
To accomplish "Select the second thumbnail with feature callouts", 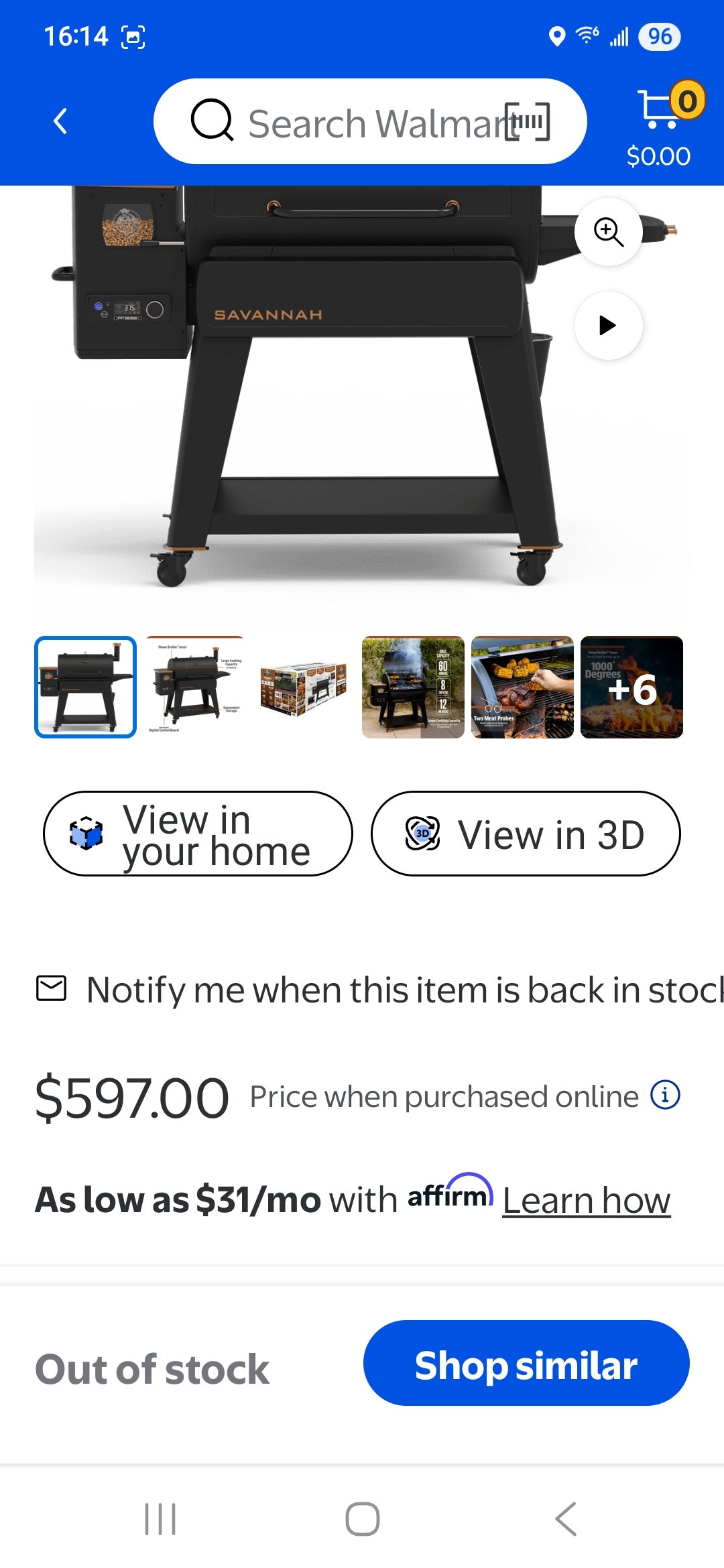I will click(194, 687).
